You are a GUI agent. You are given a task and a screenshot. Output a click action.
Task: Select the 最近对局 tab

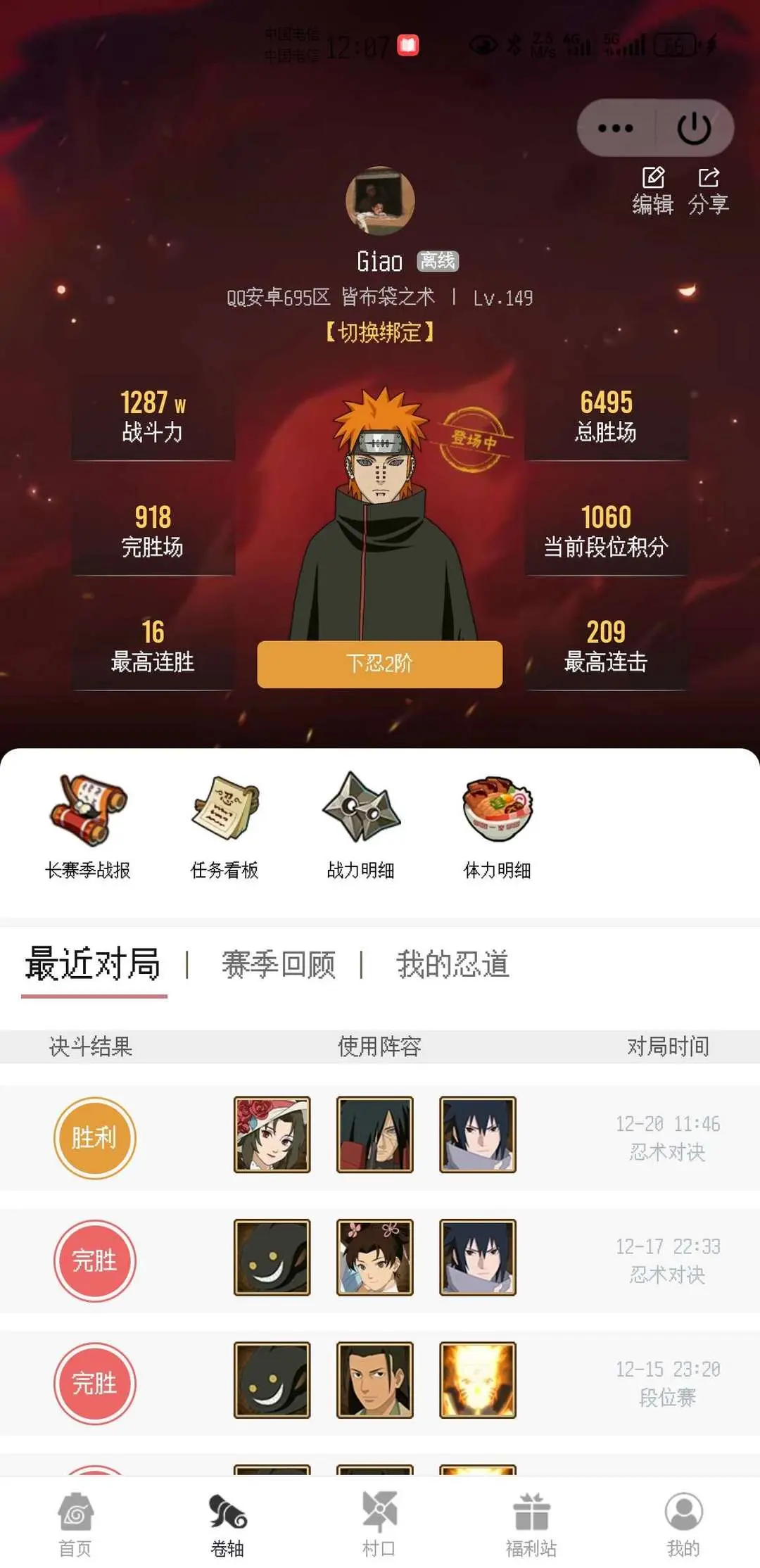point(93,964)
